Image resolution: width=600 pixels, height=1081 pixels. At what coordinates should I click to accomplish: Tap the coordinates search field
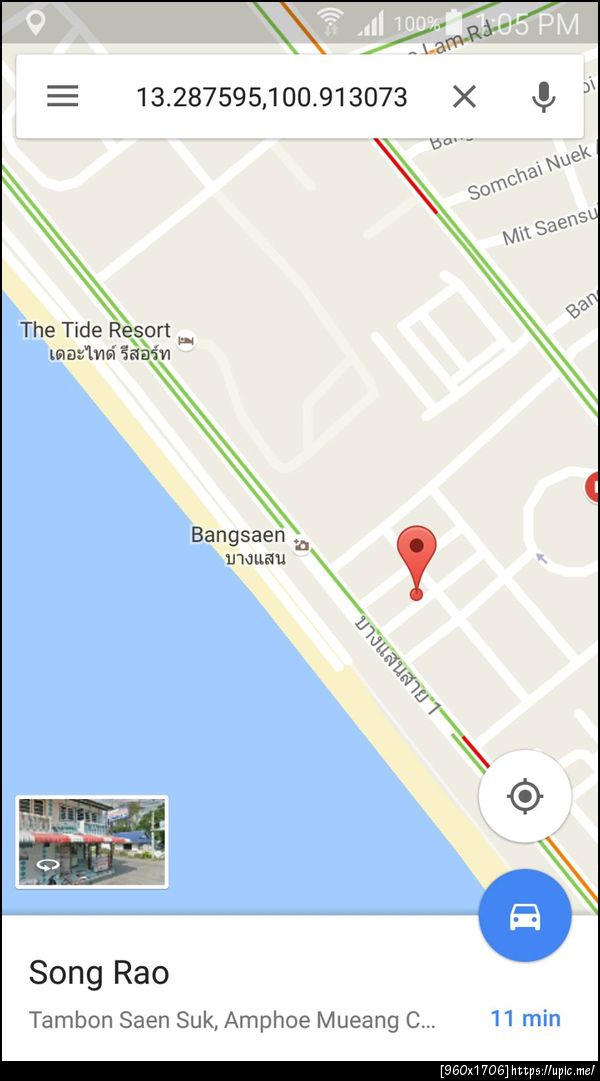tap(271, 97)
